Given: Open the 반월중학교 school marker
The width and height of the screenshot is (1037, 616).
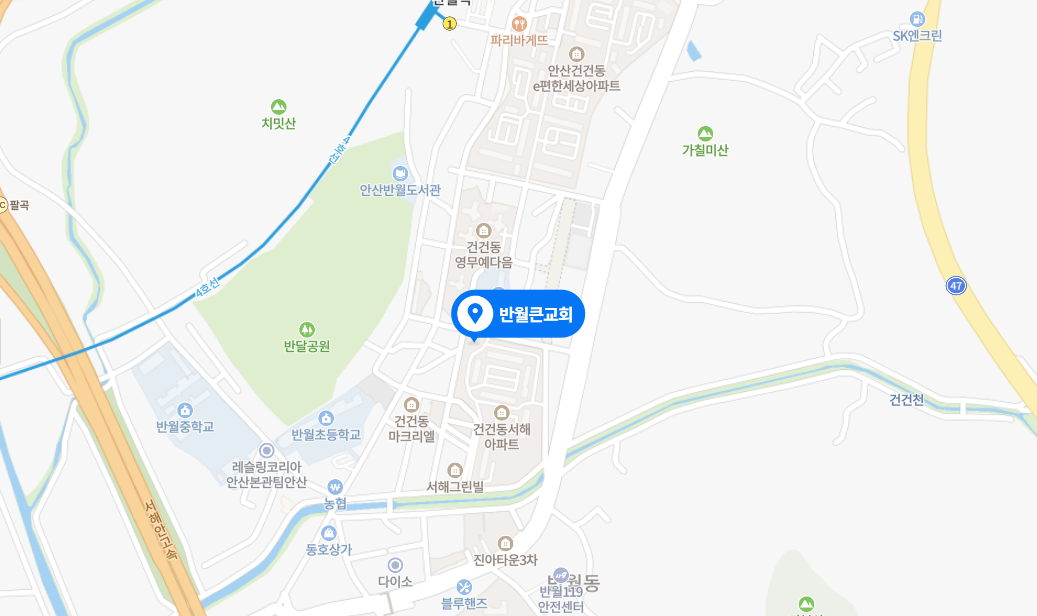Looking at the screenshot, I should (x=185, y=410).
